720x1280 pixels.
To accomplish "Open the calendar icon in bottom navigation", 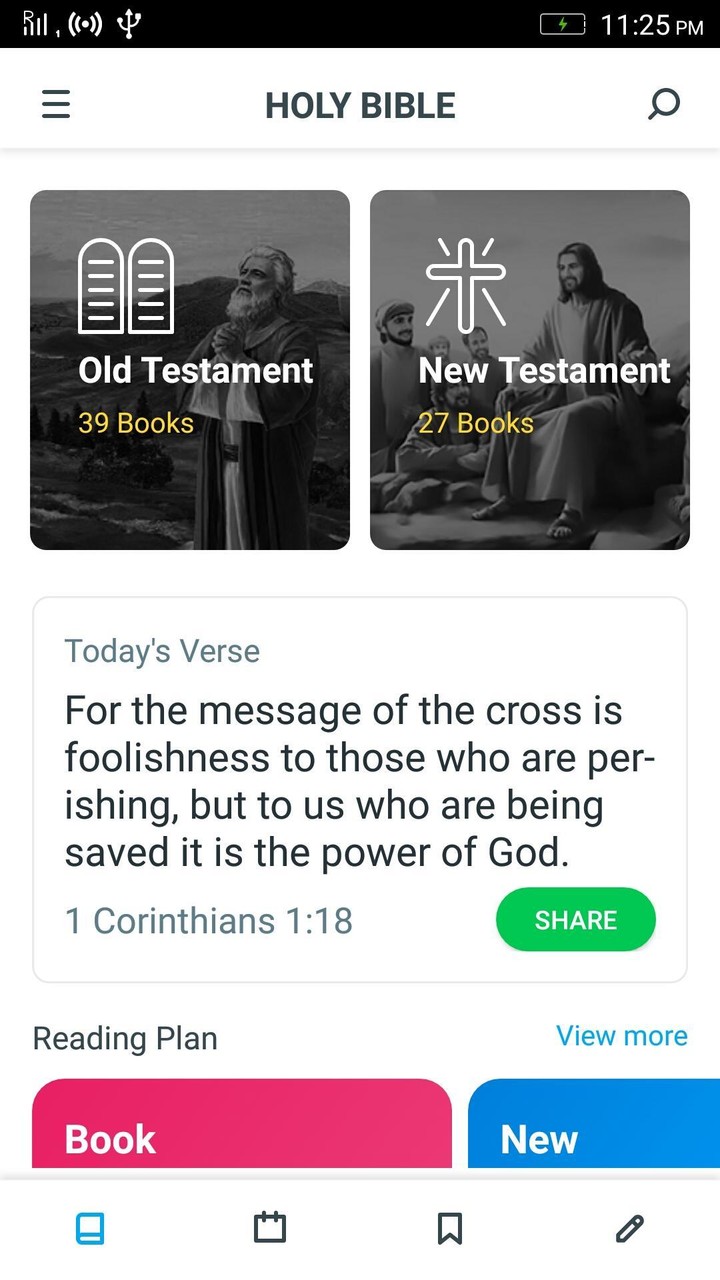I will tap(269, 1227).
